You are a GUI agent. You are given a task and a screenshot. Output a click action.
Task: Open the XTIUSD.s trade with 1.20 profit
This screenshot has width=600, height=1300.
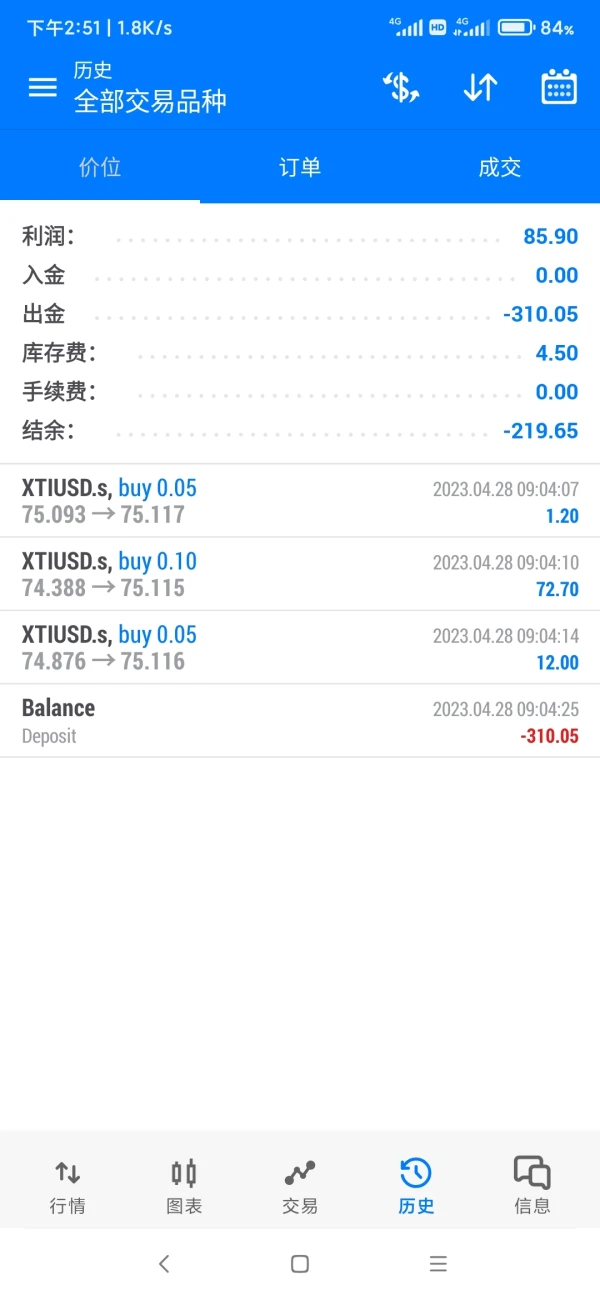pyautogui.click(x=300, y=501)
